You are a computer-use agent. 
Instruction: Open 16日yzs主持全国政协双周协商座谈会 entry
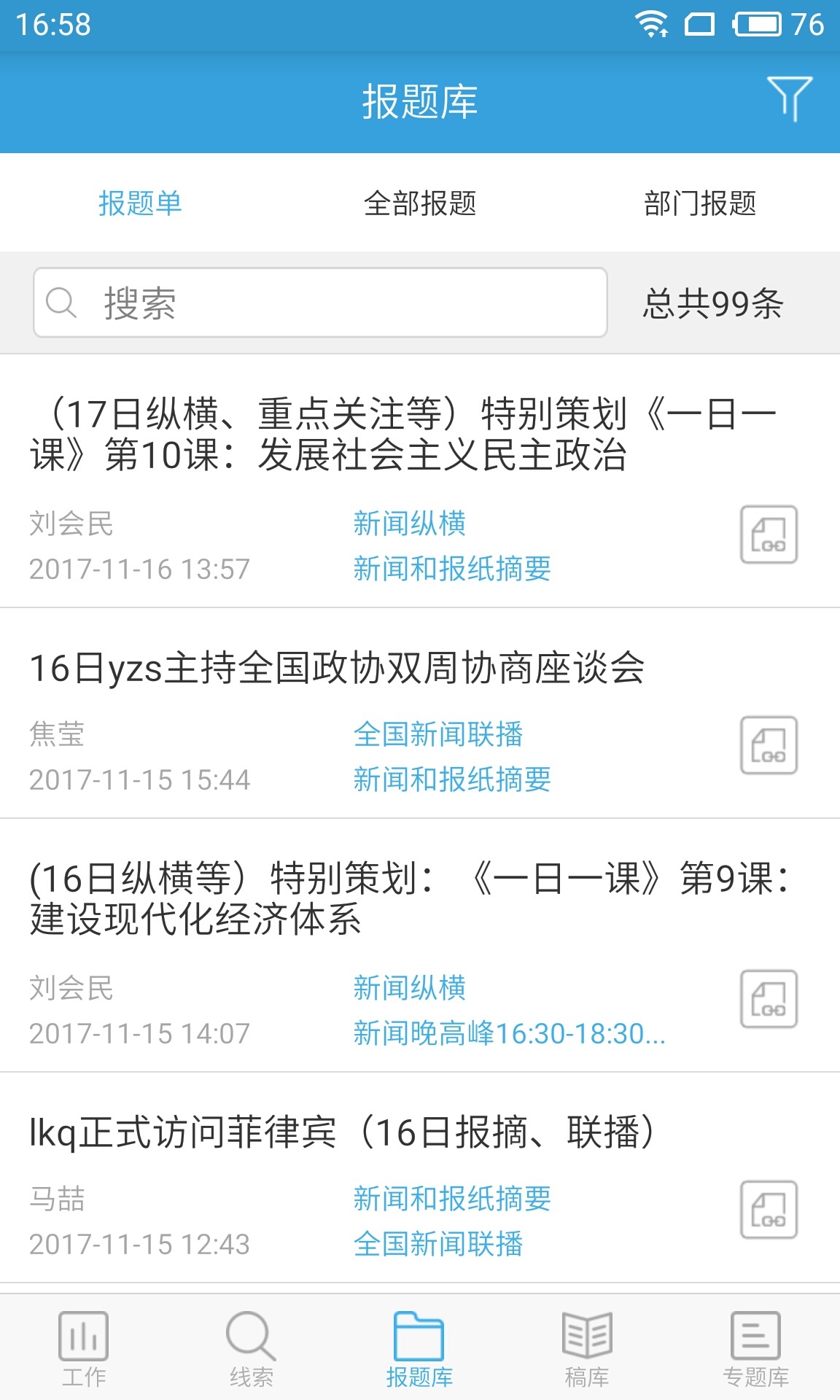tap(337, 668)
